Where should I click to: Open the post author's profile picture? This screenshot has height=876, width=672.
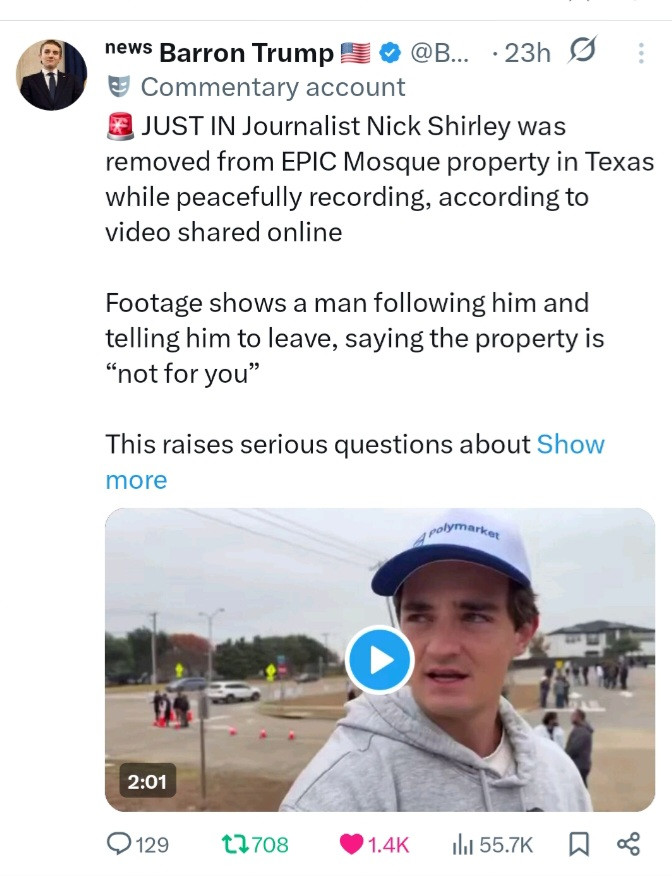[52, 75]
